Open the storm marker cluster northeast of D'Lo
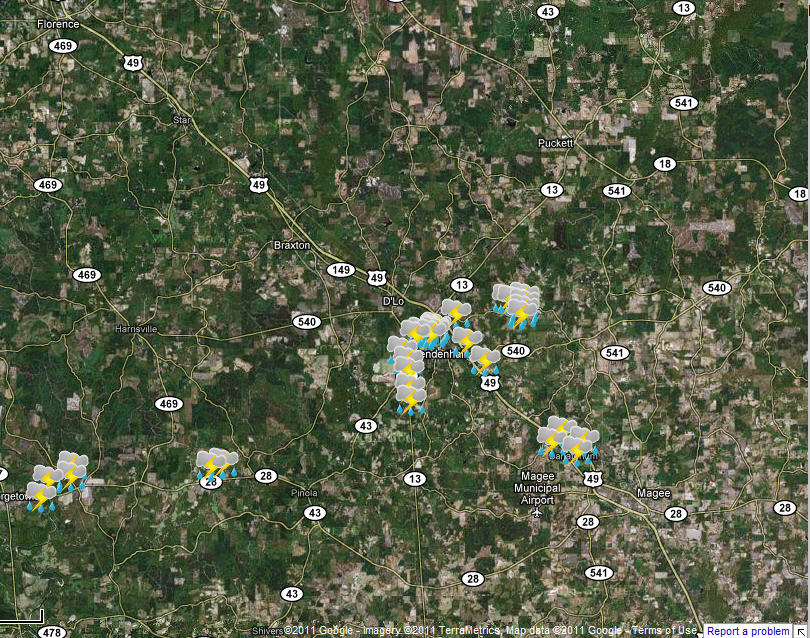The image size is (810, 638). (517, 304)
